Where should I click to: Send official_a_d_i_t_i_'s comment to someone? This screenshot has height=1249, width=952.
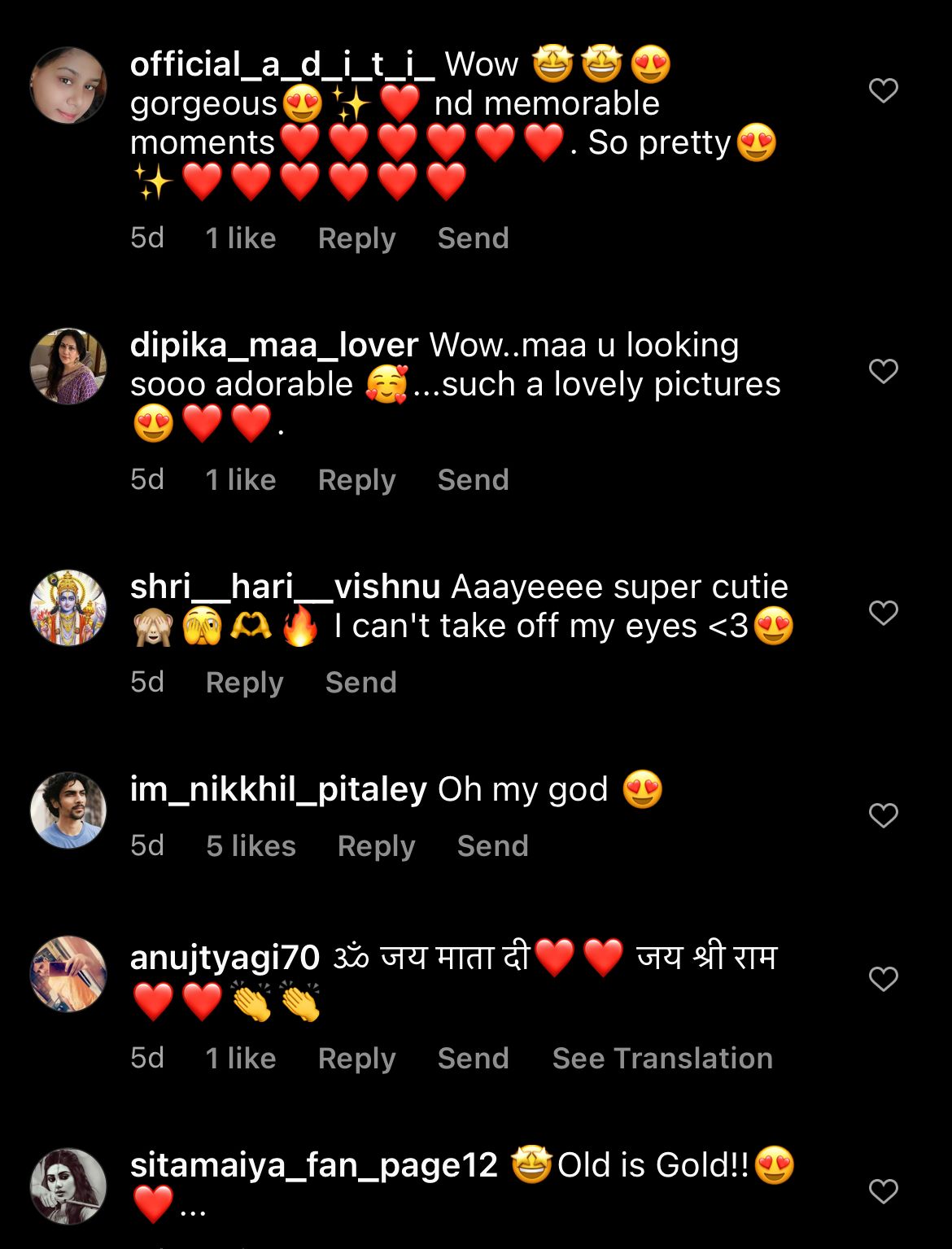coord(473,238)
